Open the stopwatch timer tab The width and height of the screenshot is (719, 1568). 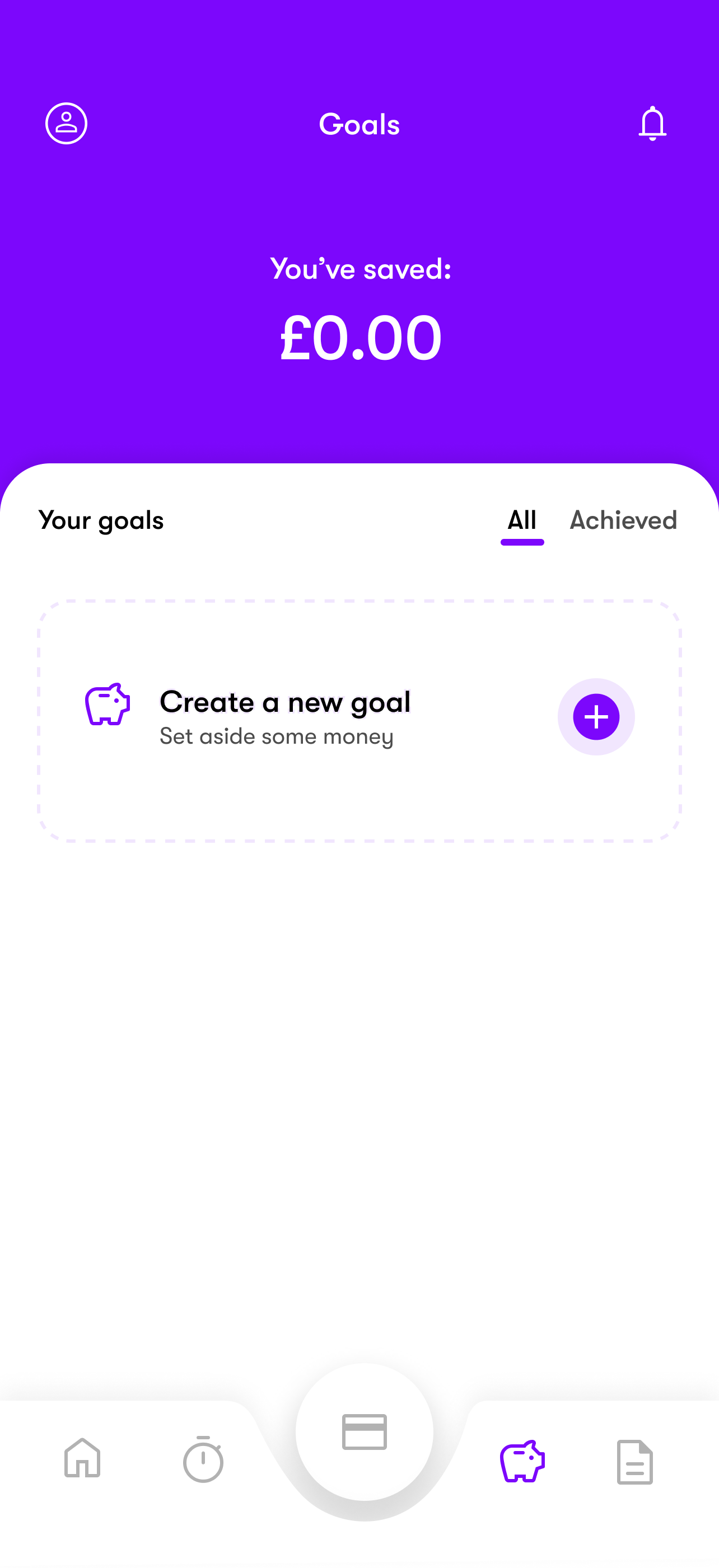click(203, 1459)
